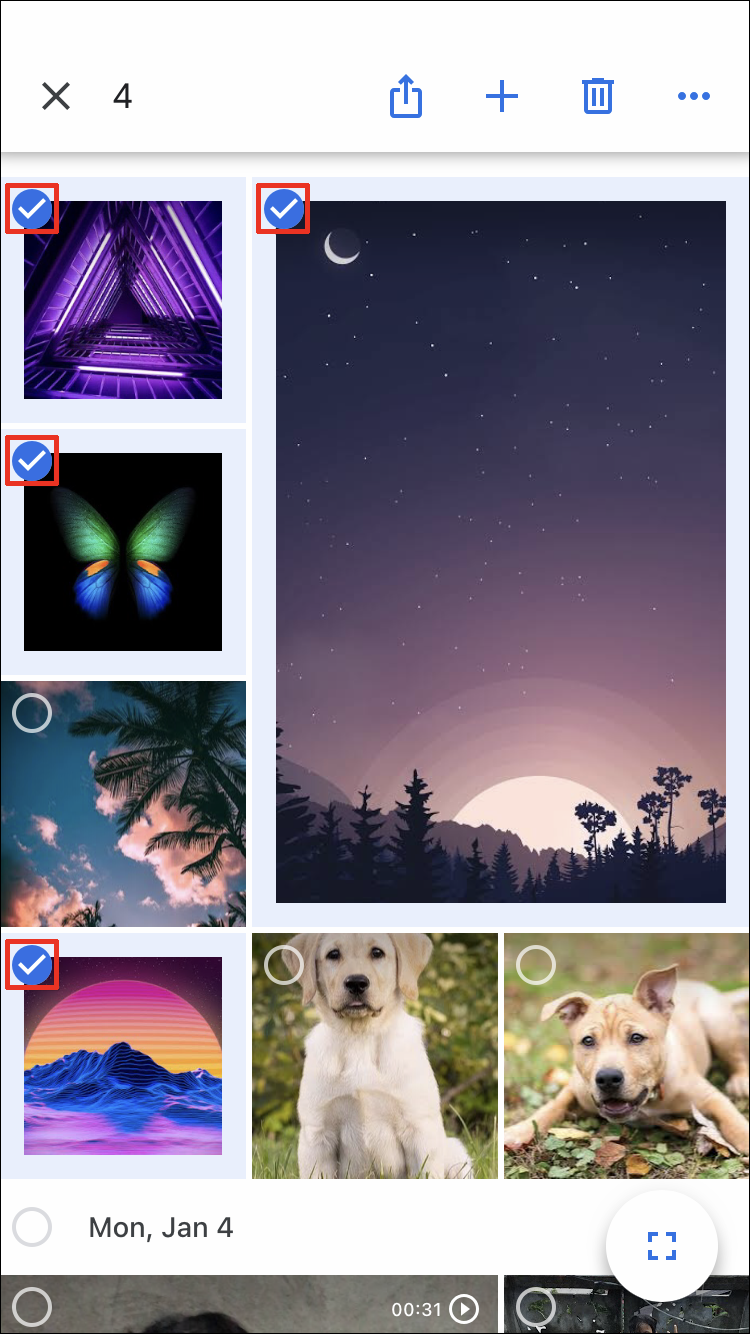Select the tan puppy lying down photo
Screen dimensions: 750x1334
536,965
